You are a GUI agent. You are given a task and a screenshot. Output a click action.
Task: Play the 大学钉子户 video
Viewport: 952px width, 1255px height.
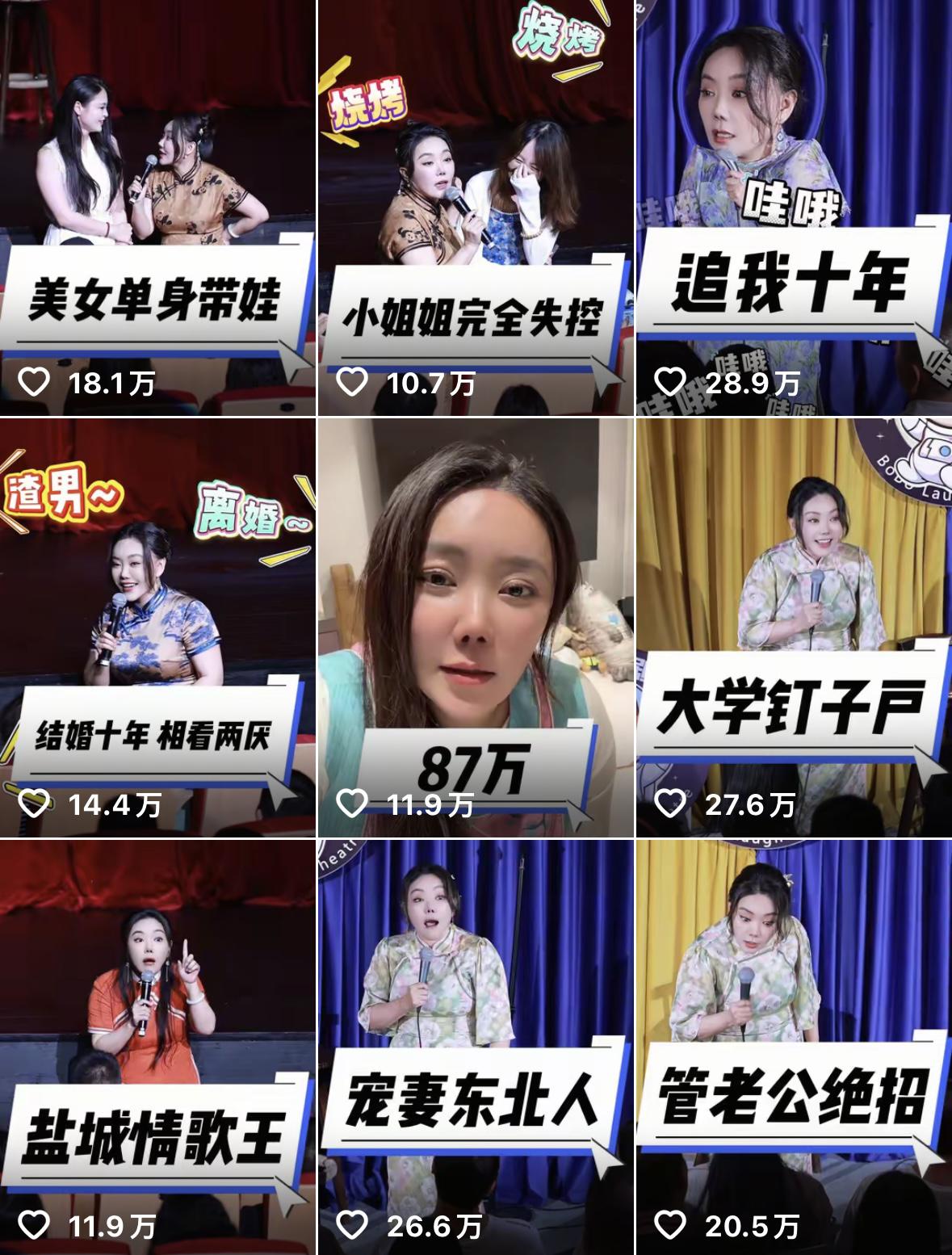click(x=794, y=627)
